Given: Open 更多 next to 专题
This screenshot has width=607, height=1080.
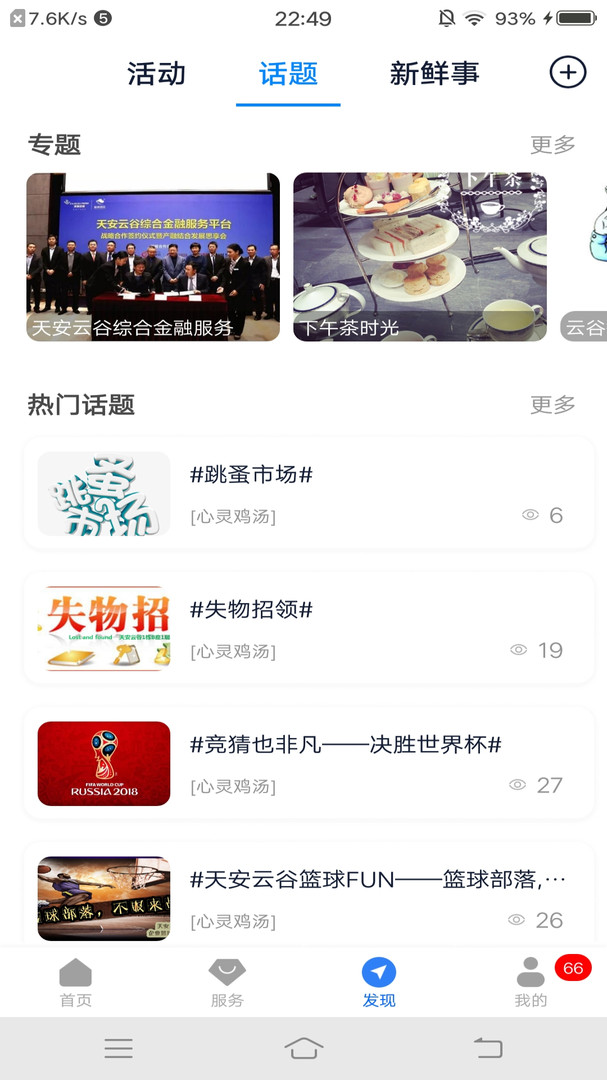Looking at the screenshot, I should click(552, 145).
